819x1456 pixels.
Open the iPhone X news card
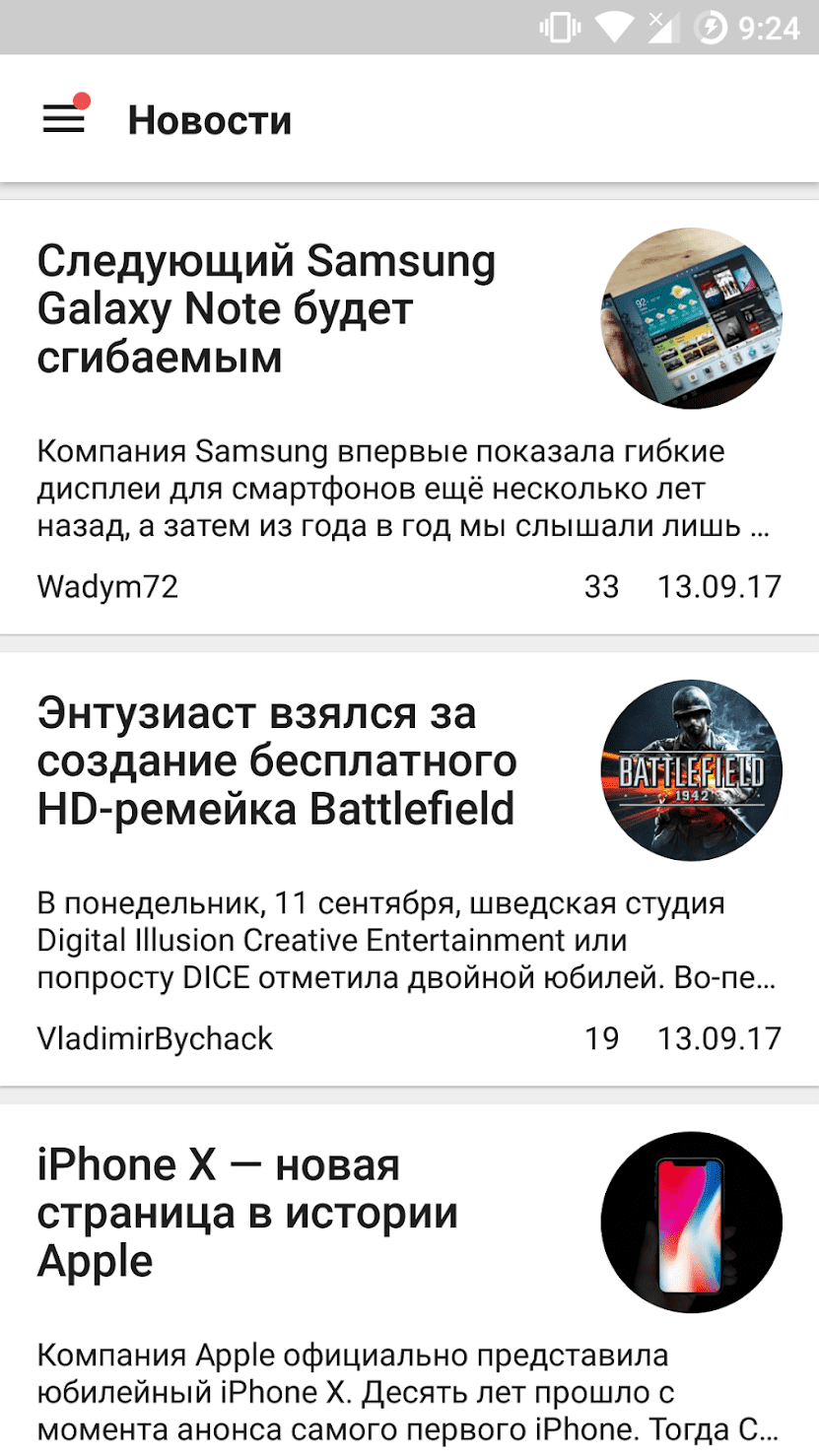tap(246, 1213)
